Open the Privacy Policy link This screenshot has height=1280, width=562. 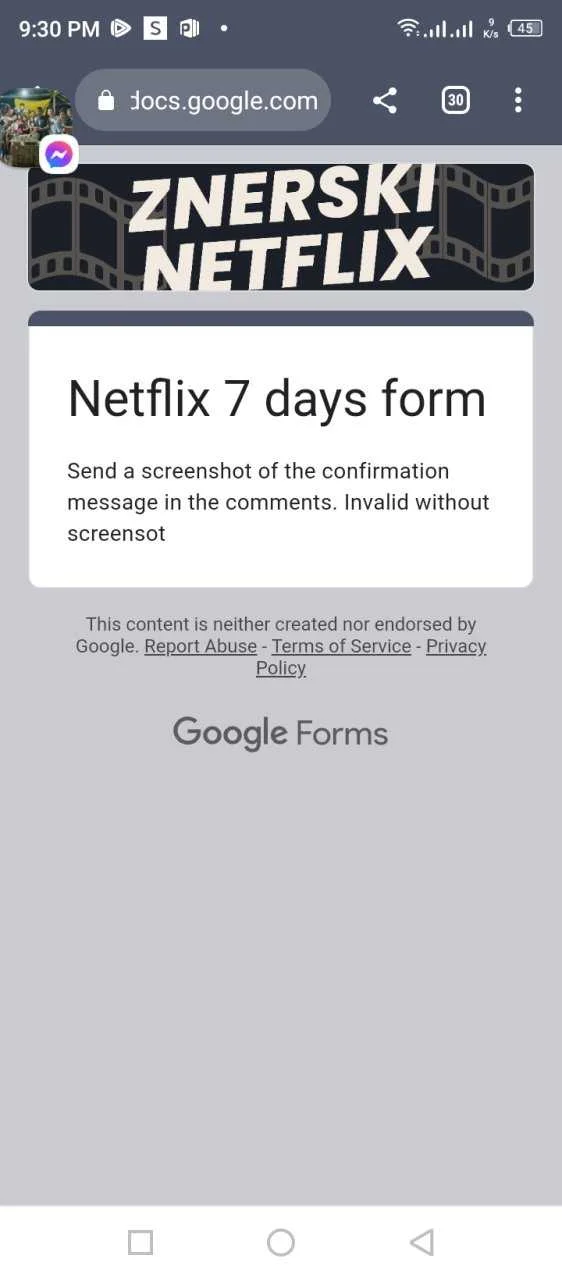click(371, 657)
